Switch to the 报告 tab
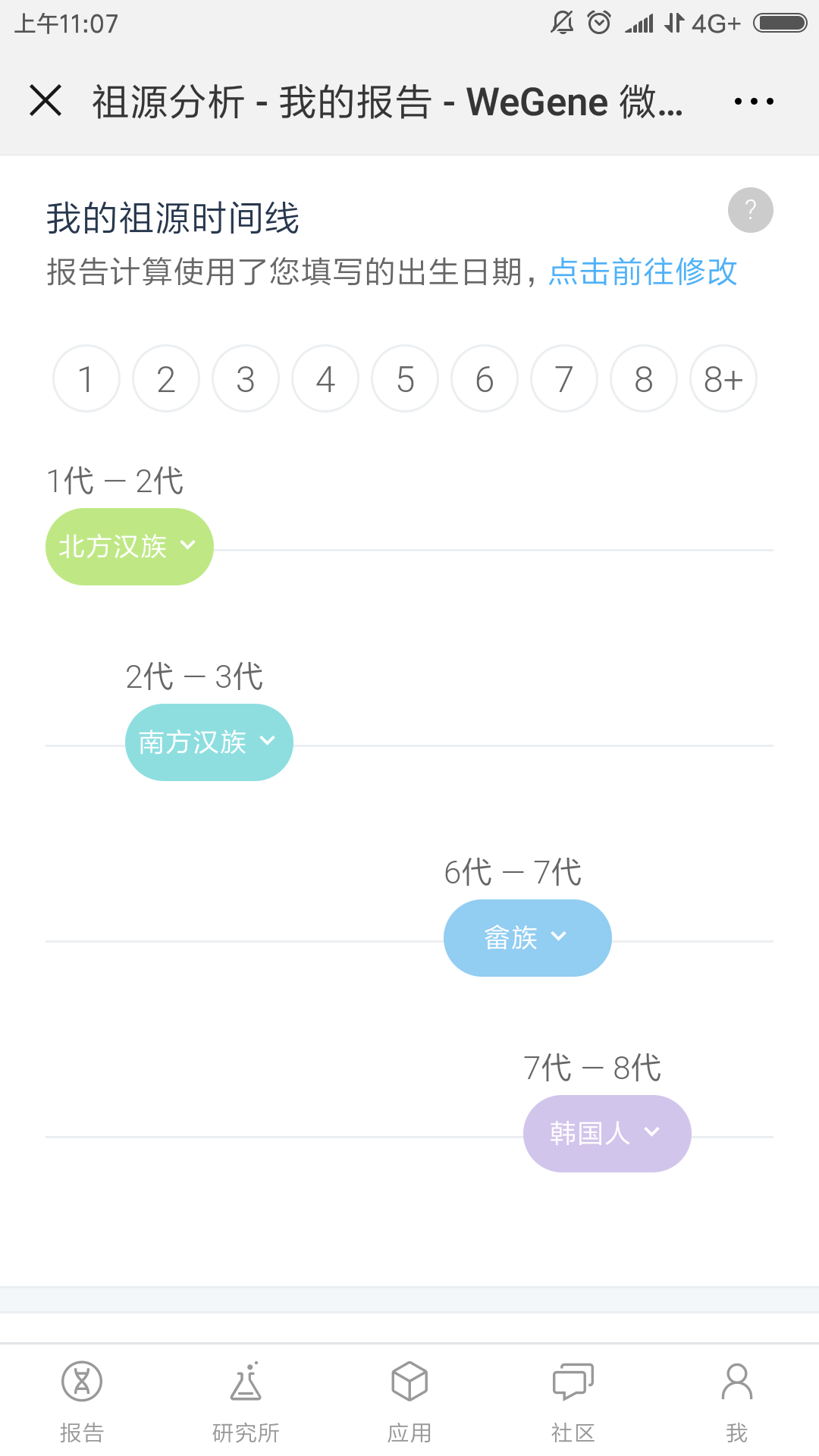This screenshot has width=819, height=1456. point(82,1401)
